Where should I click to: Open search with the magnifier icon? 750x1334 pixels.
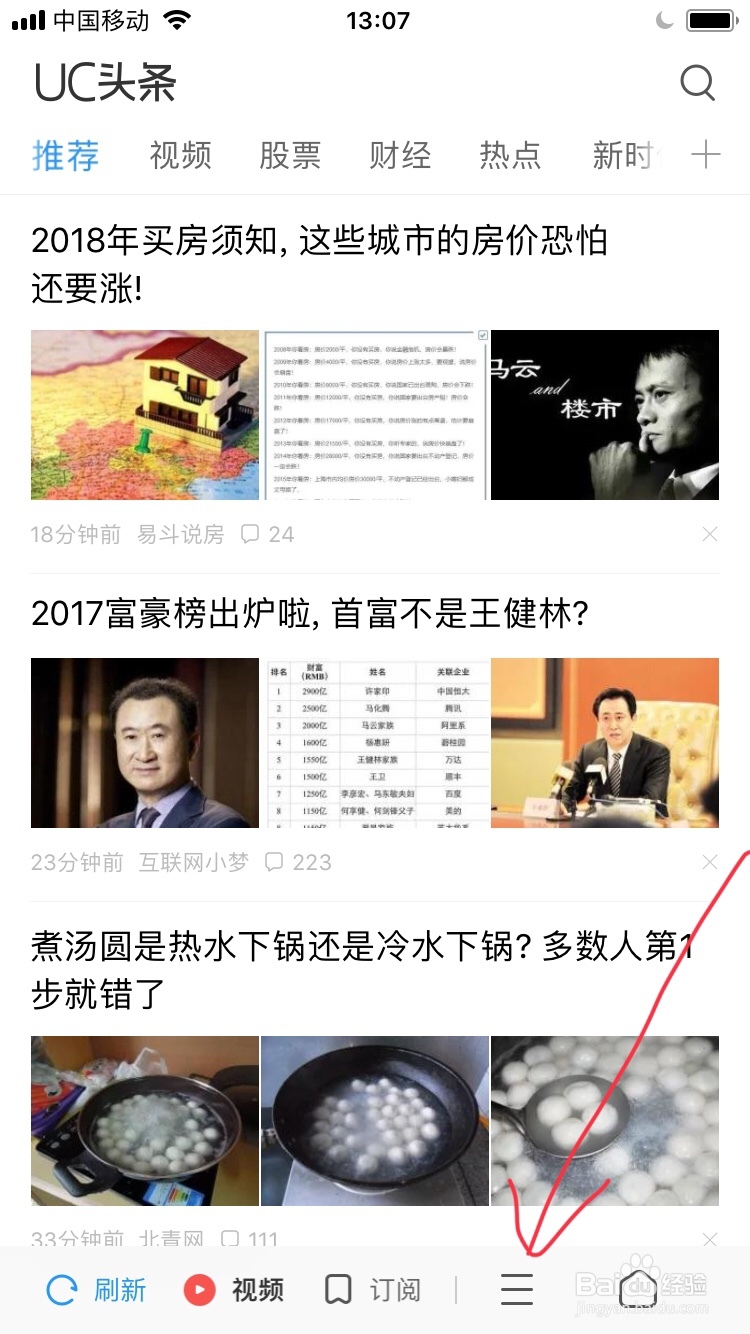(x=698, y=84)
